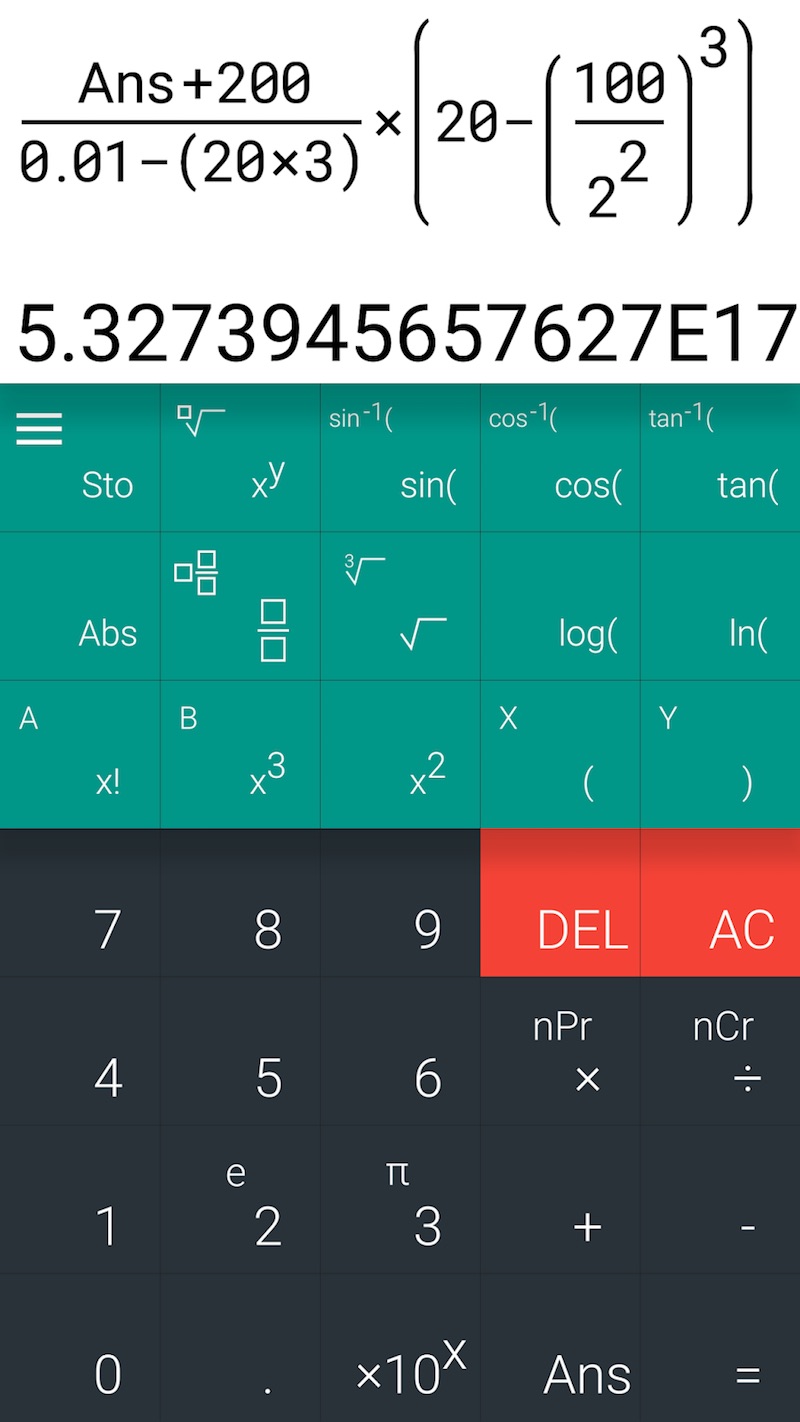Screen dimensions: 800x1422
Task: Clear everything with AC
Action: tap(720, 903)
